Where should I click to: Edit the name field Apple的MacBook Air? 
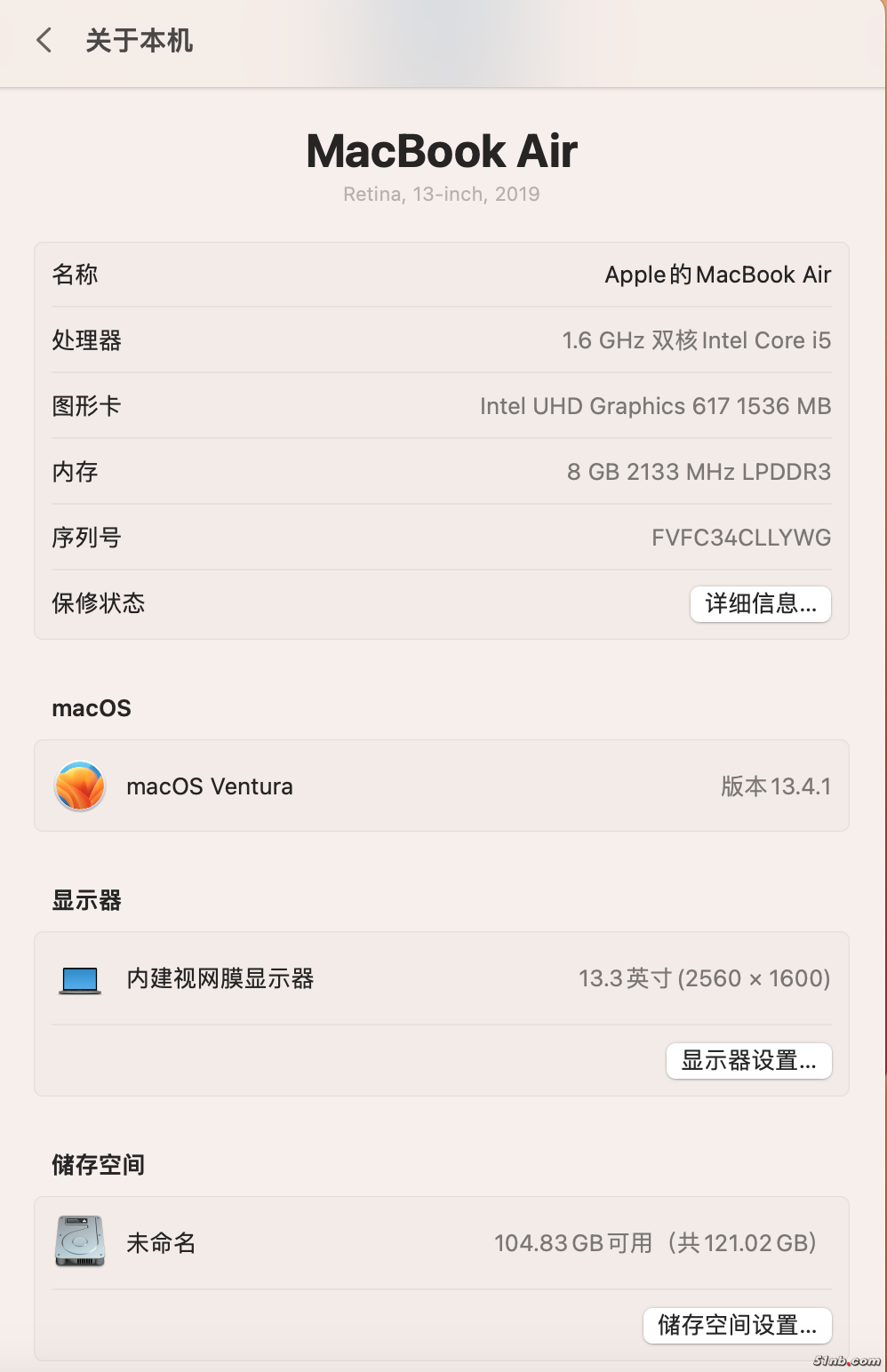point(717,275)
